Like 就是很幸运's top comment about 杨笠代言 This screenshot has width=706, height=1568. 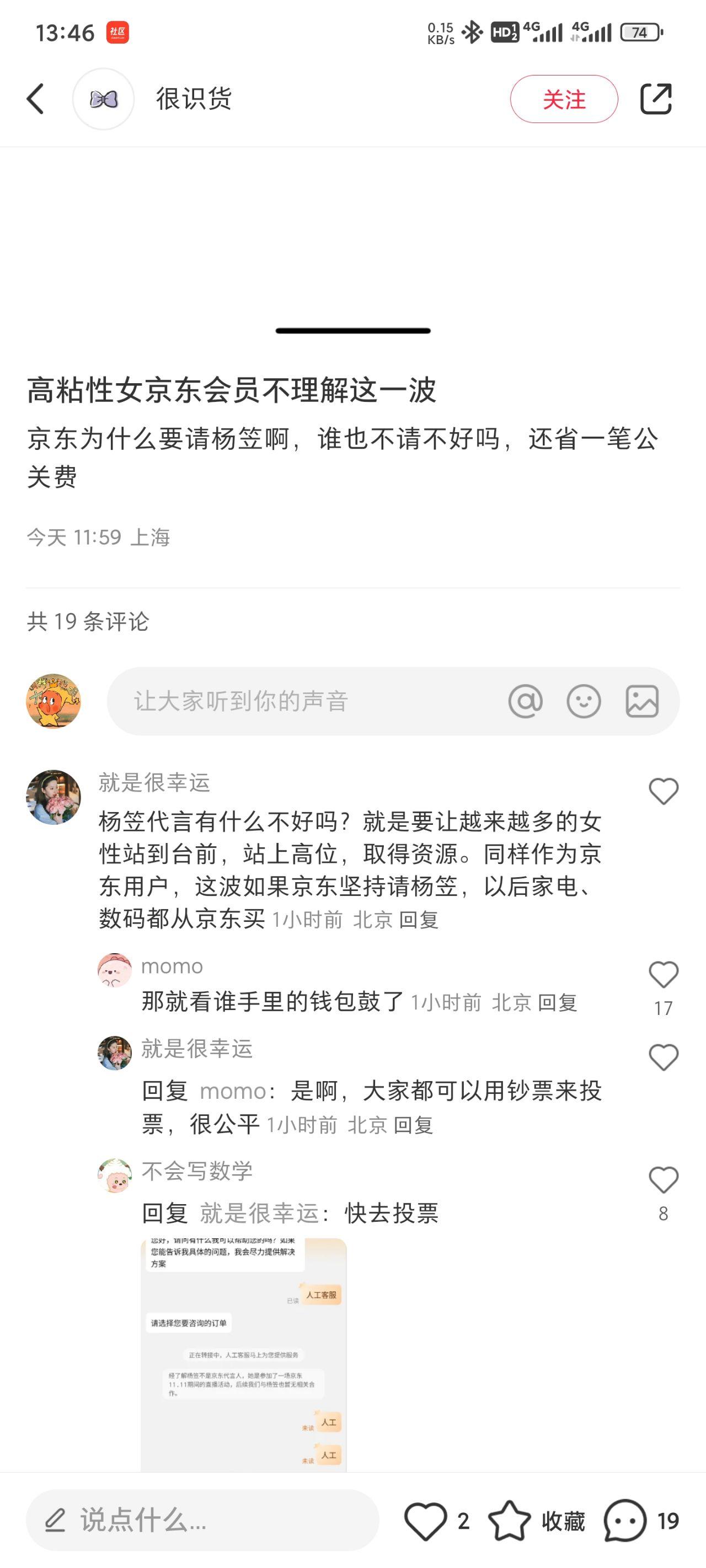[x=664, y=791]
